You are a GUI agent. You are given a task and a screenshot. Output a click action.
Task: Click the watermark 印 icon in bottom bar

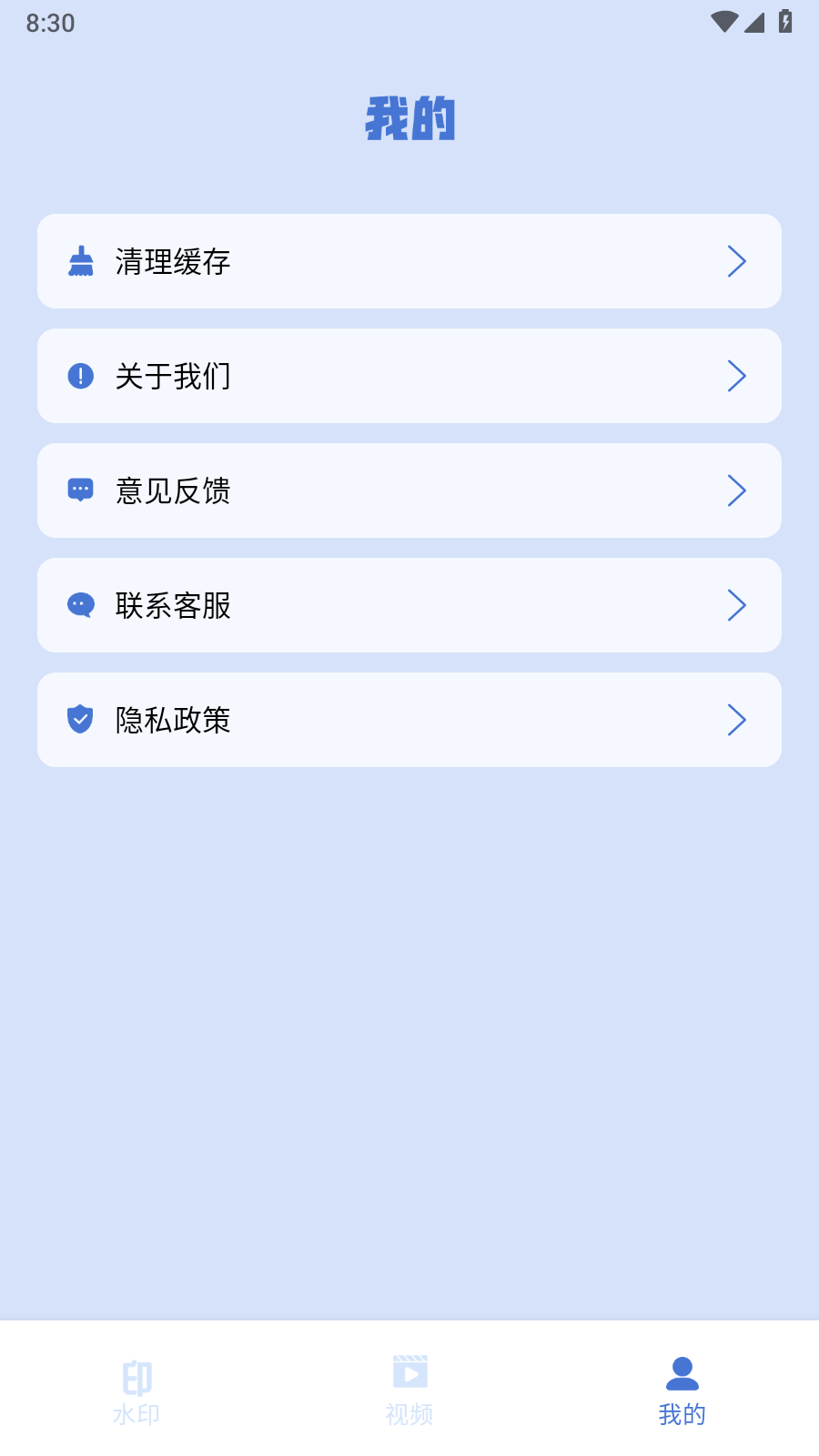136,1377
